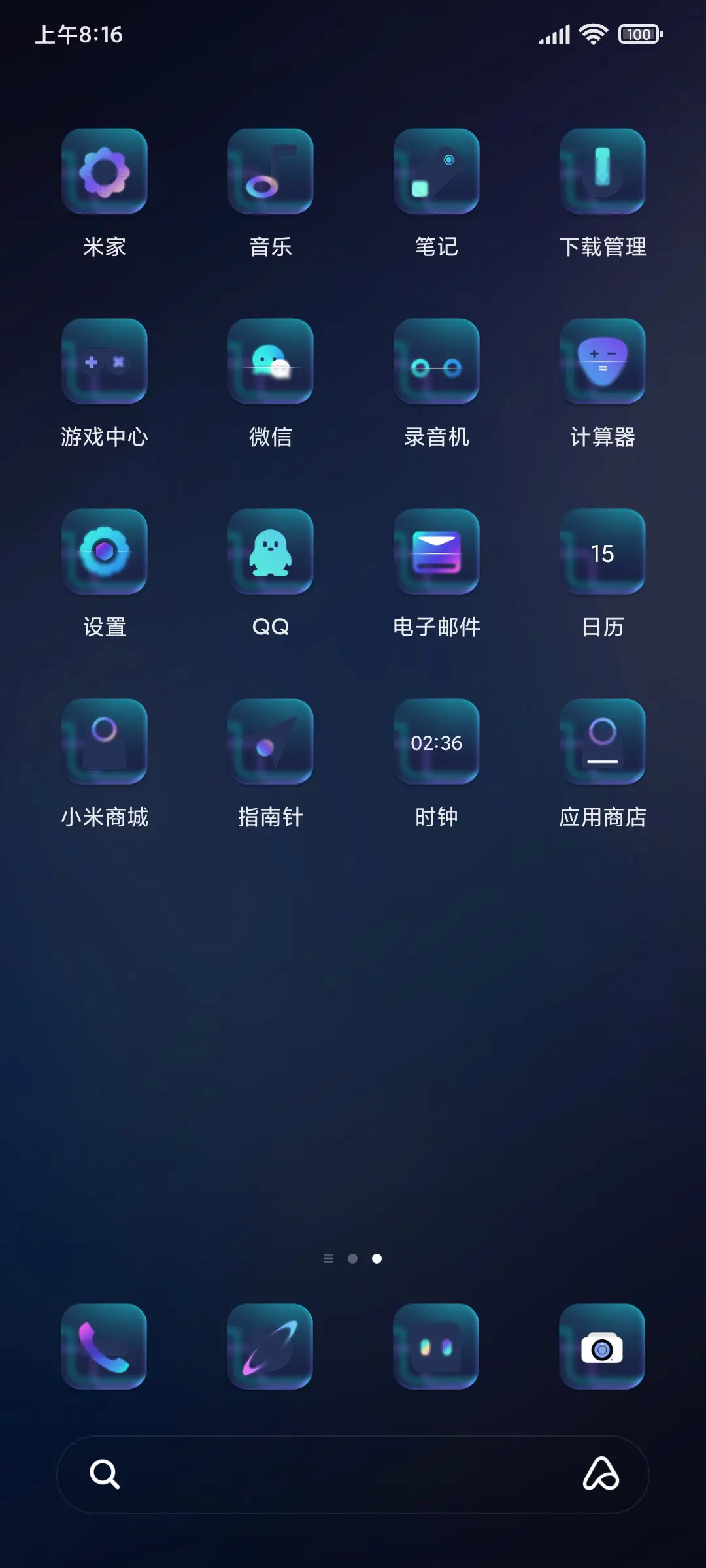Viewport: 706px width, 1568px height.
Task: Open the Phone dialer in the dock
Action: (x=105, y=1349)
